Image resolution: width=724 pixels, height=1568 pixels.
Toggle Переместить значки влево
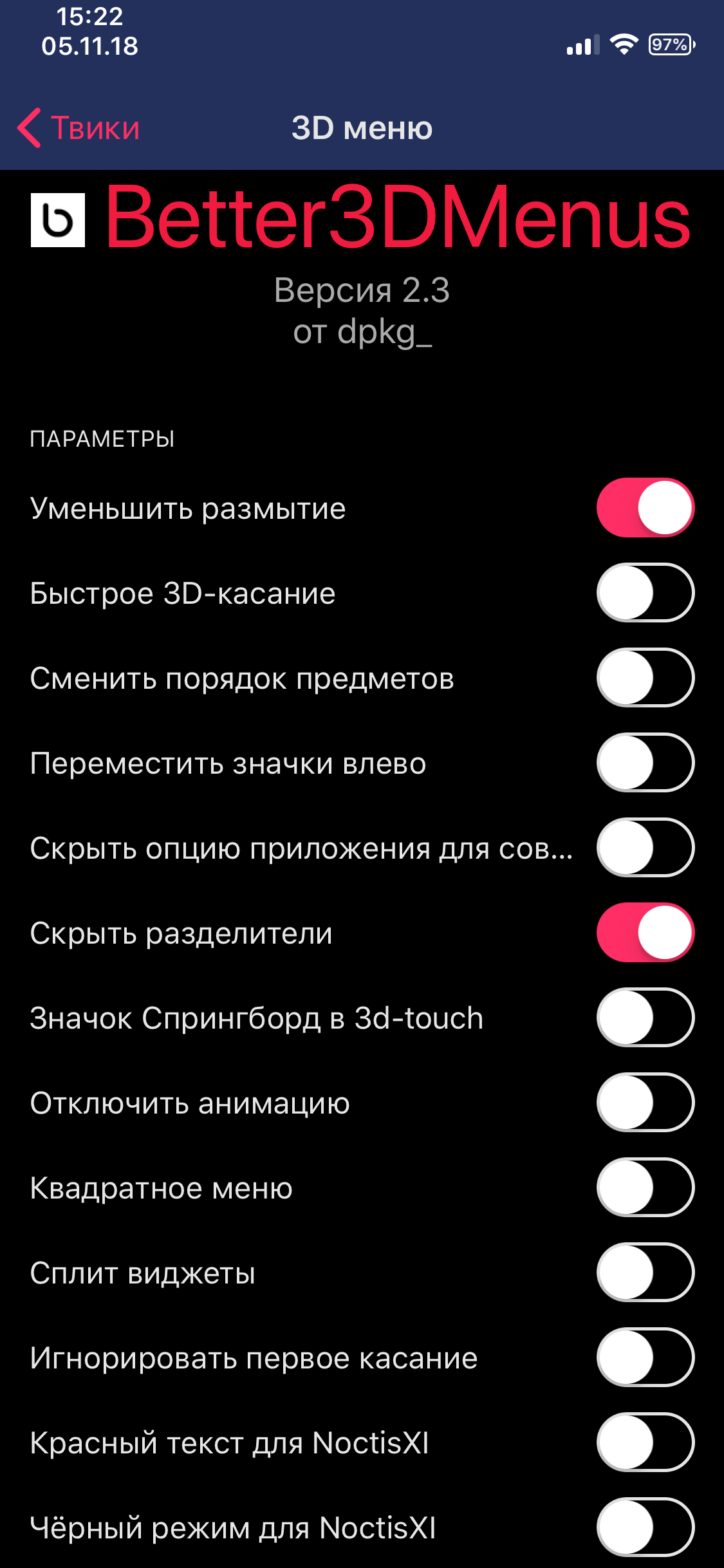click(645, 763)
